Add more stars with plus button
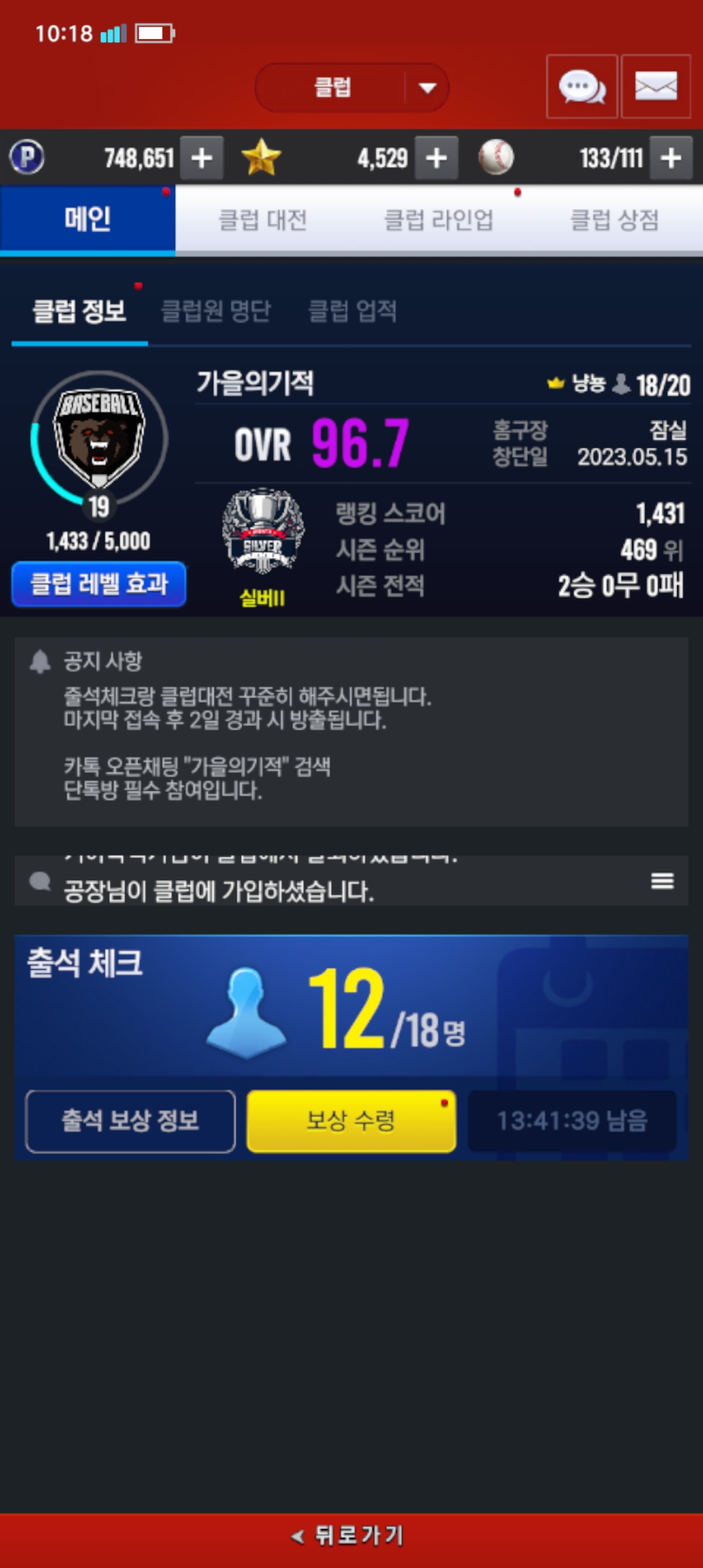703x1568 pixels. (x=436, y=158)
